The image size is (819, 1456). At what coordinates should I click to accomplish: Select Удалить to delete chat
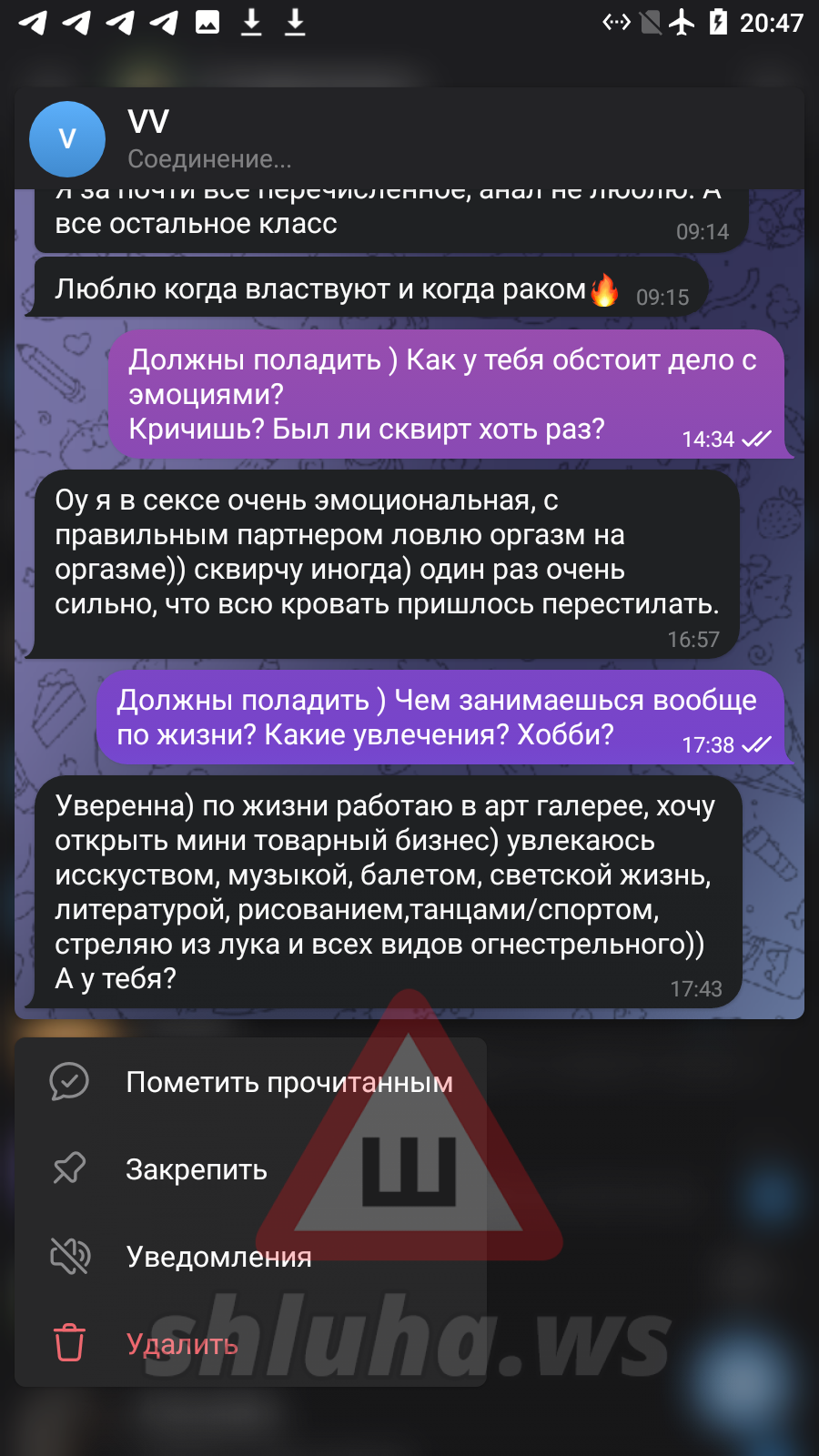click(182, 1344)
